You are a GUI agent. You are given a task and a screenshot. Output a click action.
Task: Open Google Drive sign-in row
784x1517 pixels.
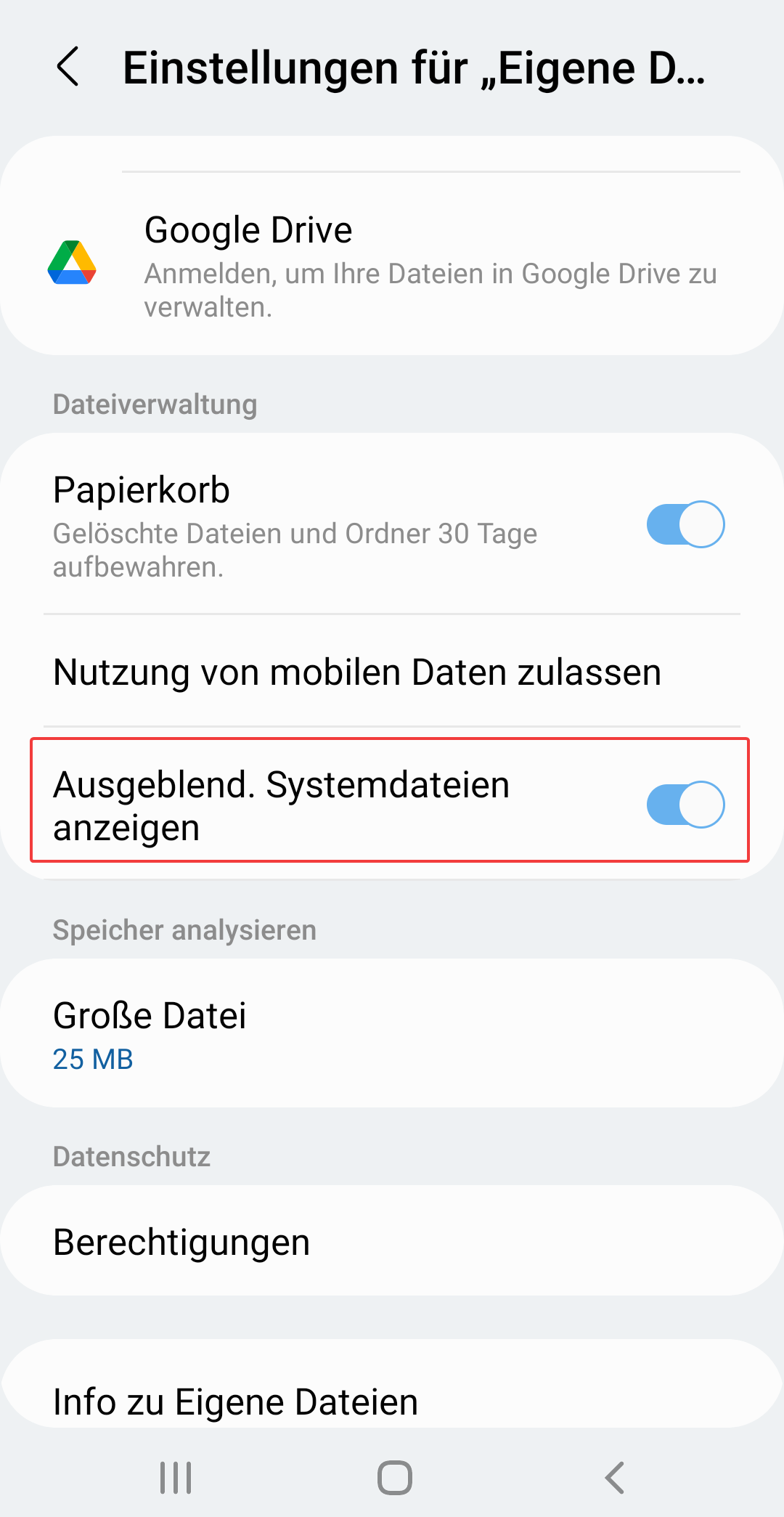click(x=392, y=265)
